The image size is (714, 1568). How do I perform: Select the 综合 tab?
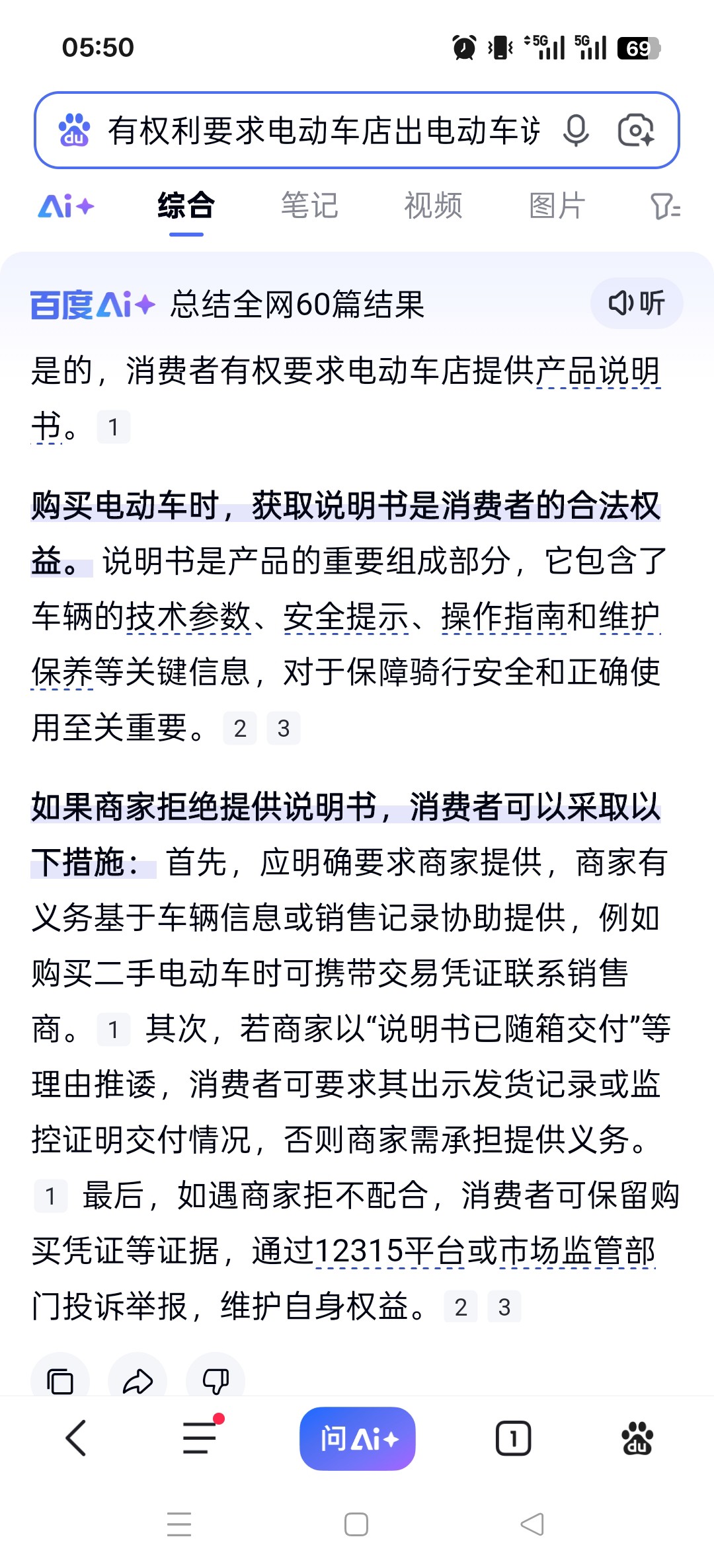coord(186,206)
